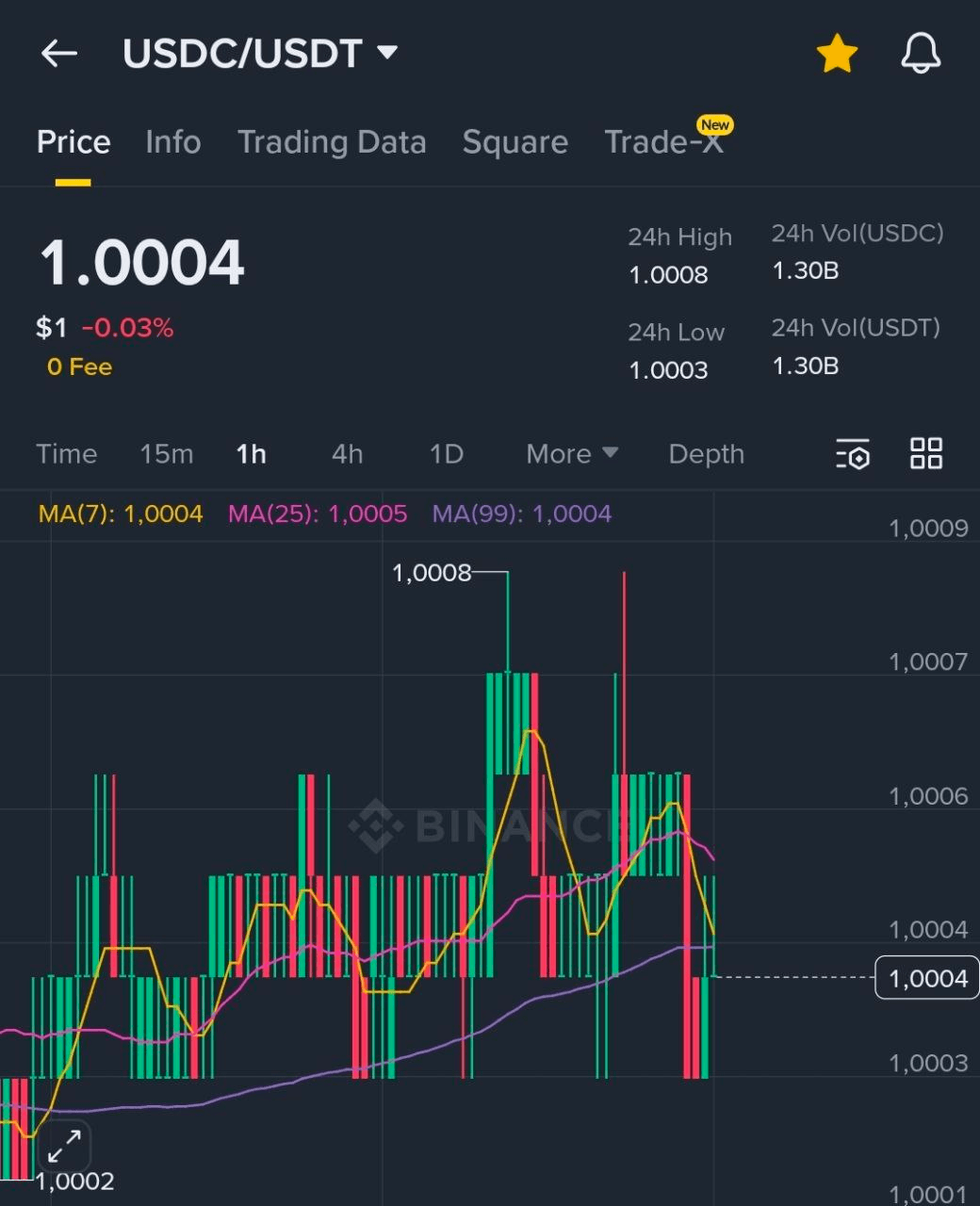Open the price alert bell
Screen dimensions: 980x1206
pos(921,54)
